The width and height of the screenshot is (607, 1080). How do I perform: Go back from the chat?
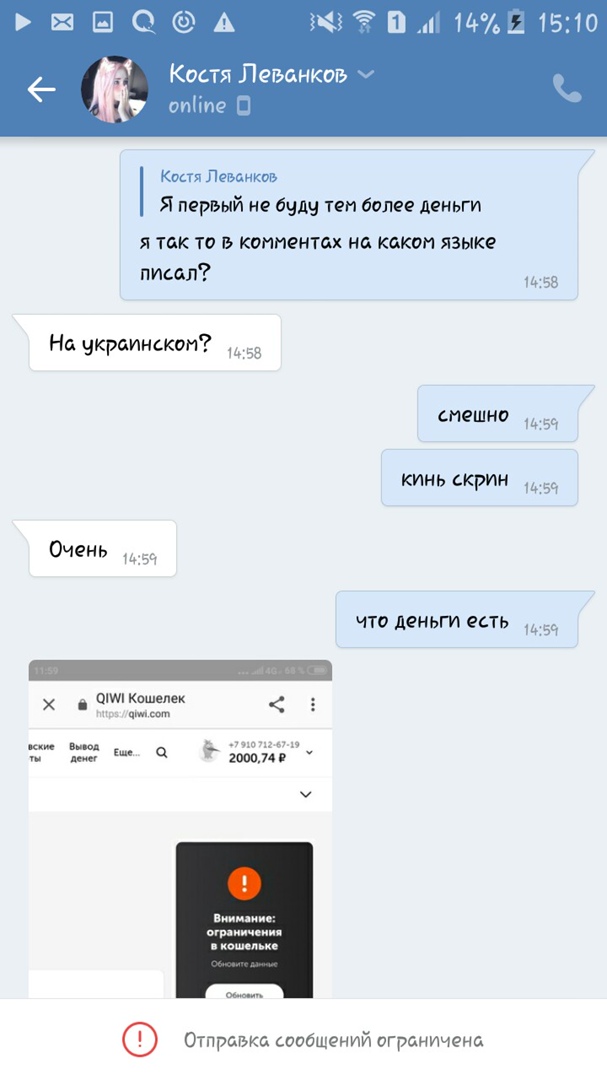click(41, 90)
